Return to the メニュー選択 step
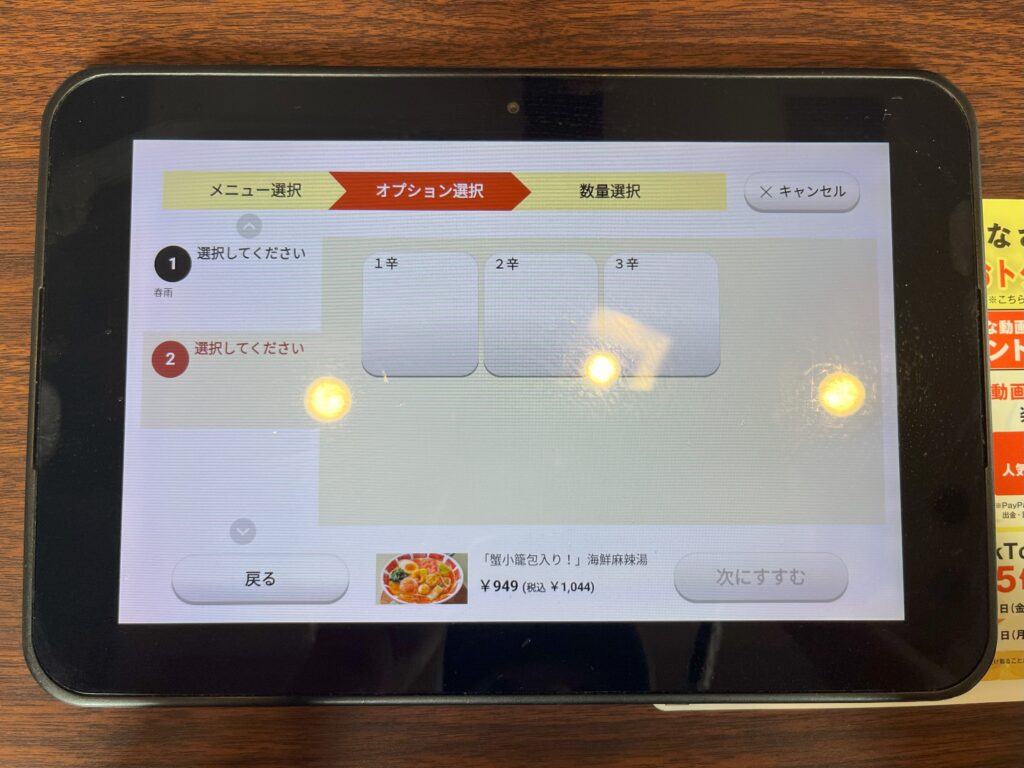Screen dimensions: 1024x768 (254, 190)
